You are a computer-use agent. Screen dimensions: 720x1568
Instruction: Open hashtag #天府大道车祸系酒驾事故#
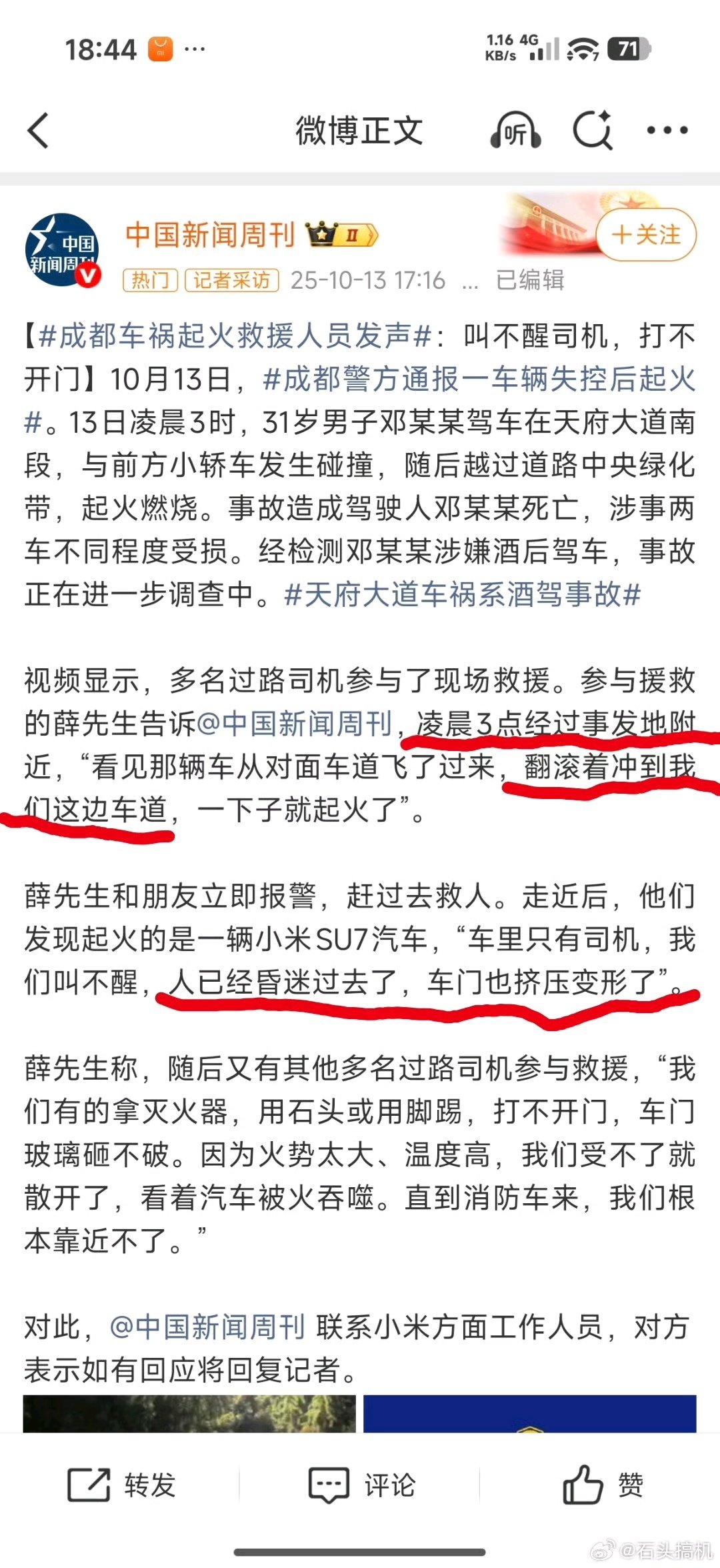(462, 594)
